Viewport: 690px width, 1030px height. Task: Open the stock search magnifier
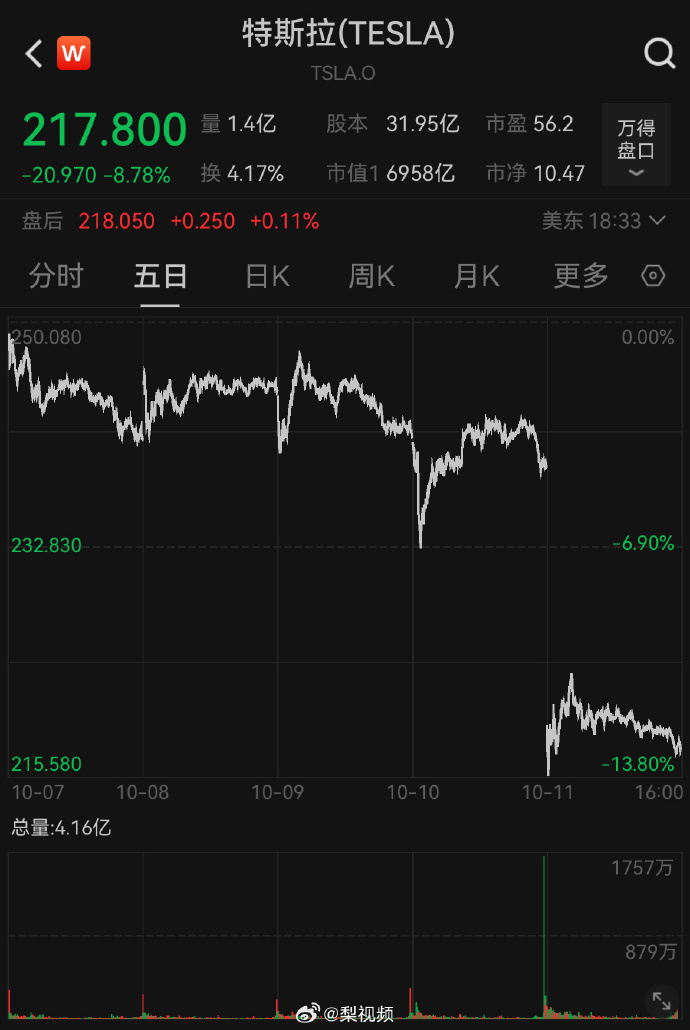659,53
